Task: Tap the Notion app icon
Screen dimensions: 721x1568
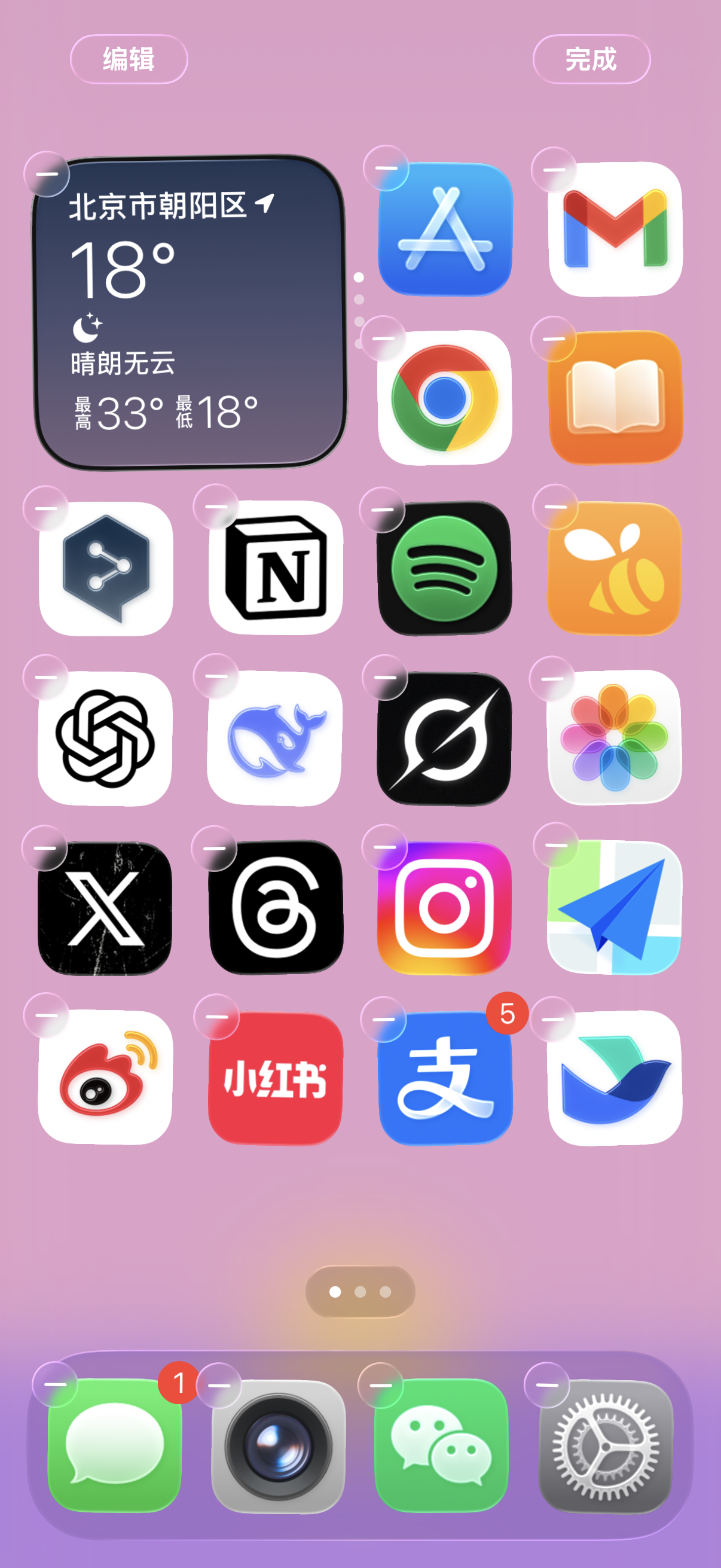Action: pyautogui.click(x=276, y=568)
